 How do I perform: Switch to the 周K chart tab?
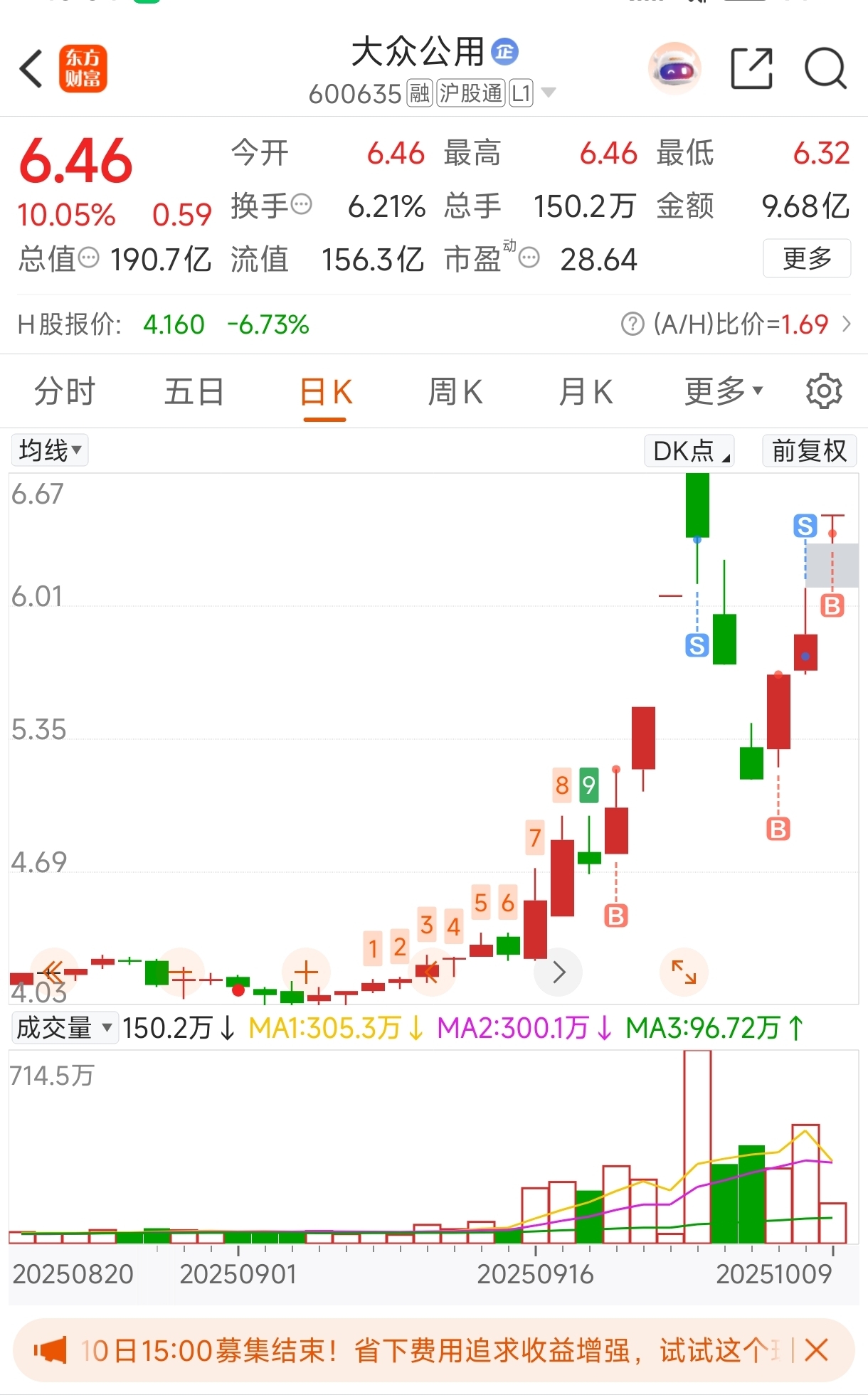(455, 392)
